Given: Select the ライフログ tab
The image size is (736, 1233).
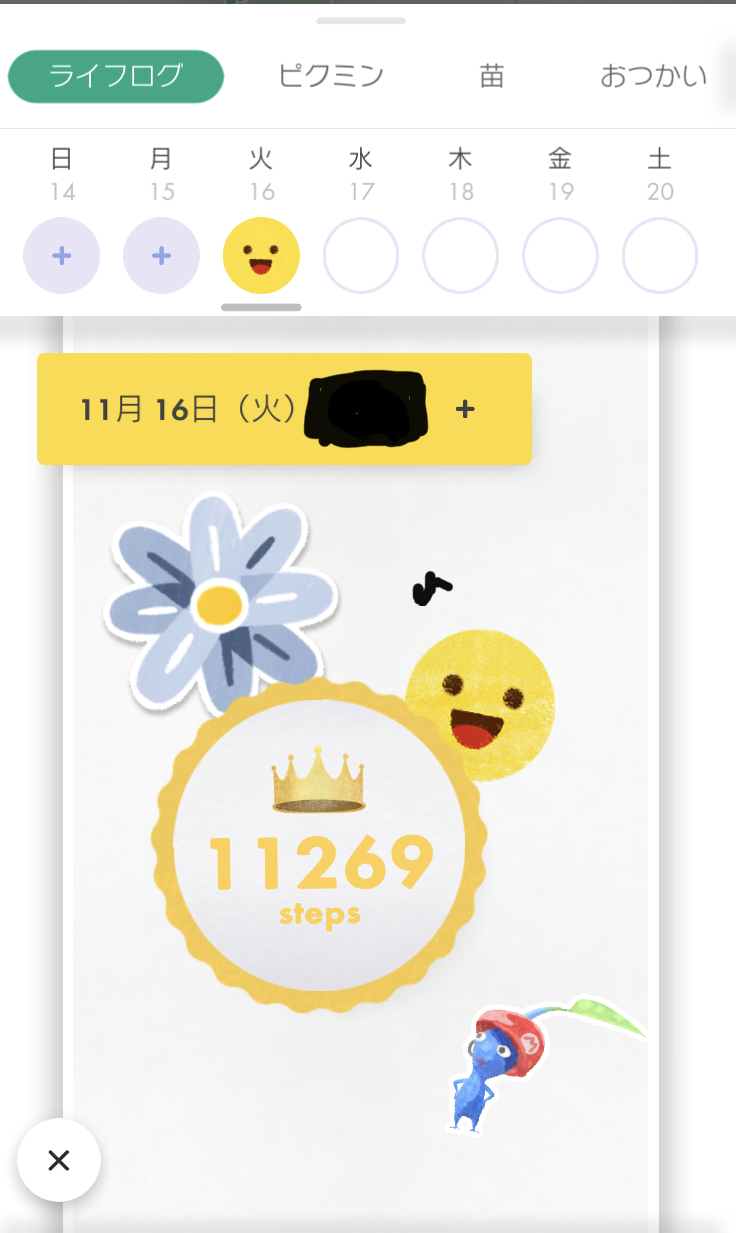Looking at the screenshot, I should tap(116, 76).
